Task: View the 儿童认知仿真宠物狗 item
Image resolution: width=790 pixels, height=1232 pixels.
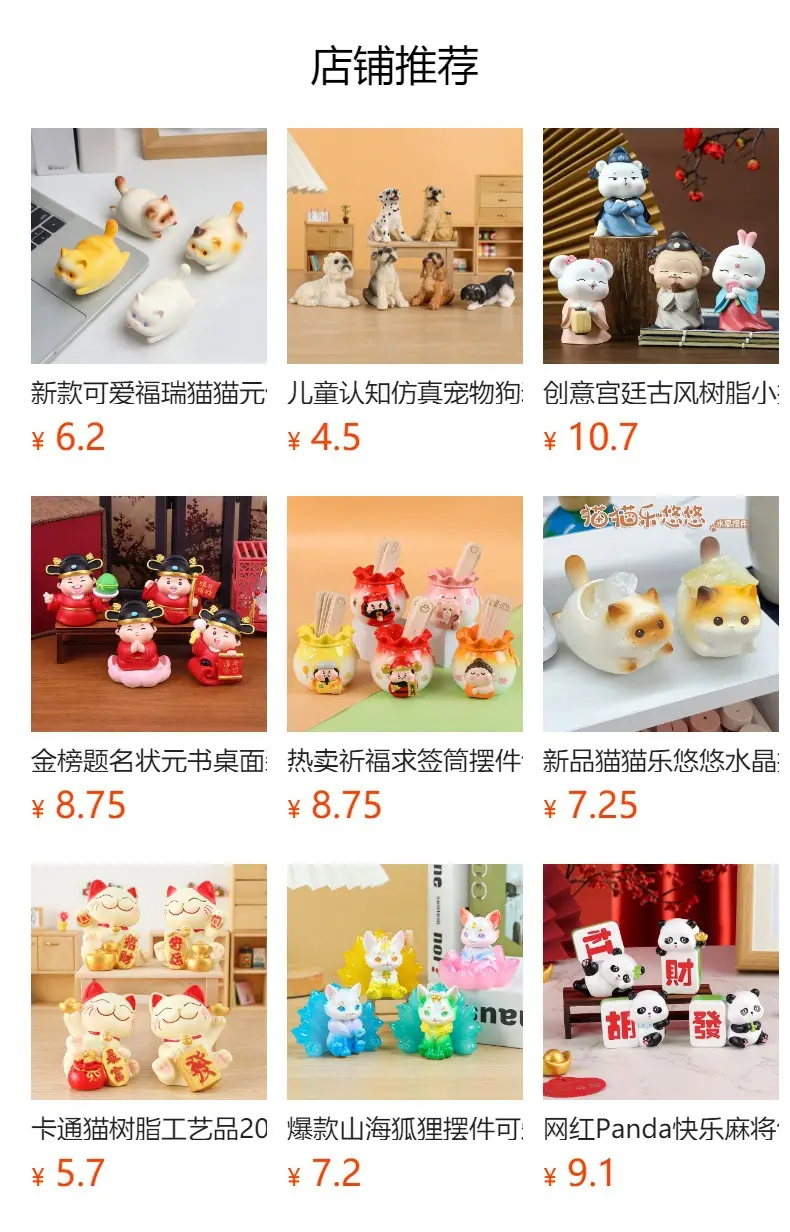Action: coord(405,292)
